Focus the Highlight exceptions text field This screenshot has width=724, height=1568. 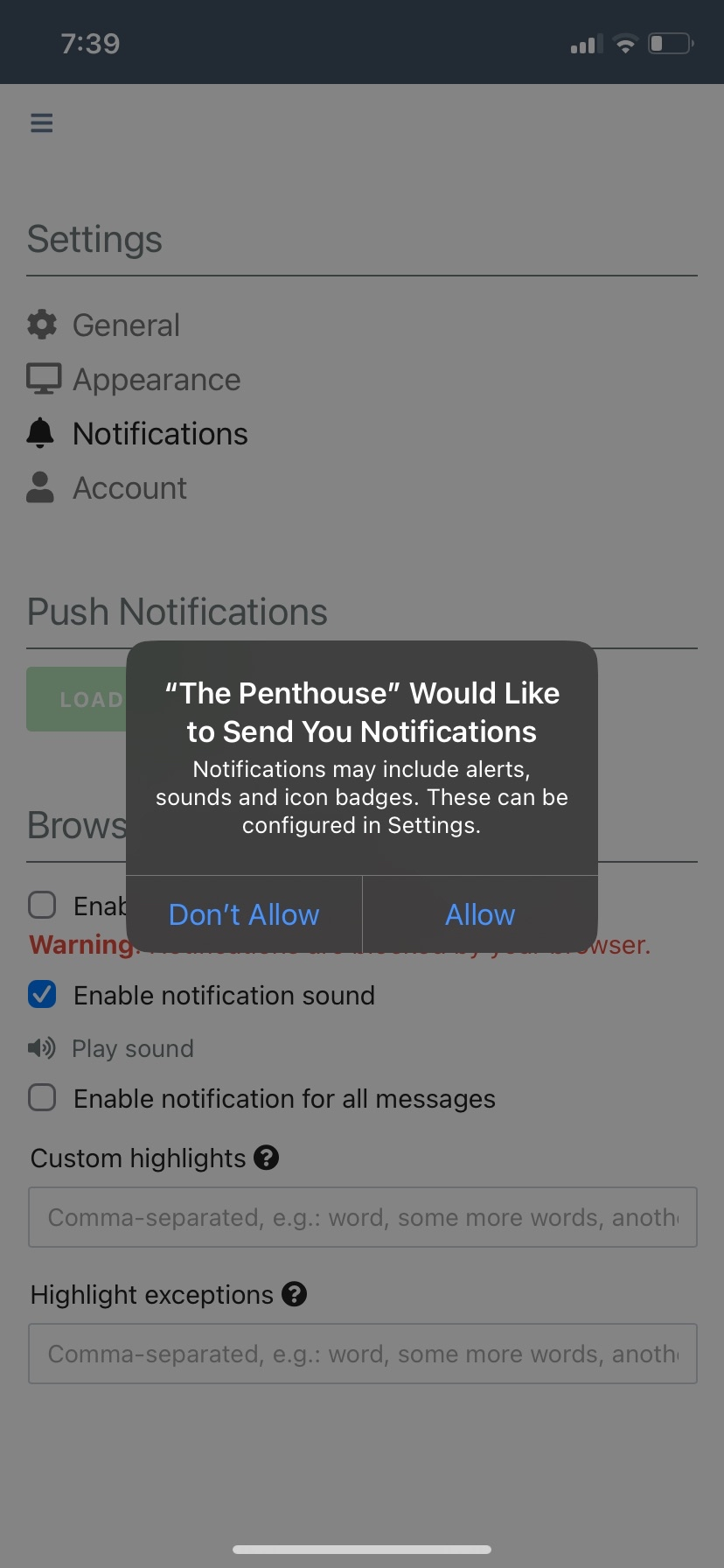362,1354
